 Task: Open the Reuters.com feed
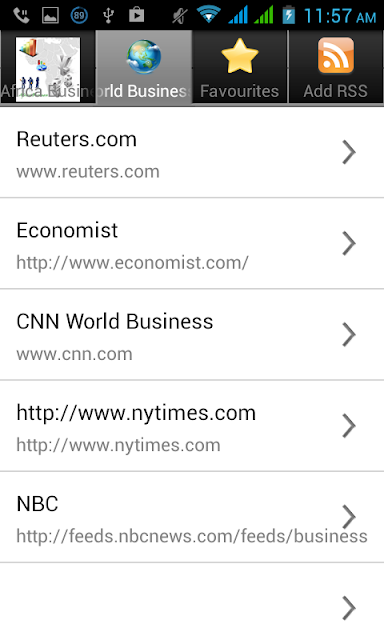point(192,153)
